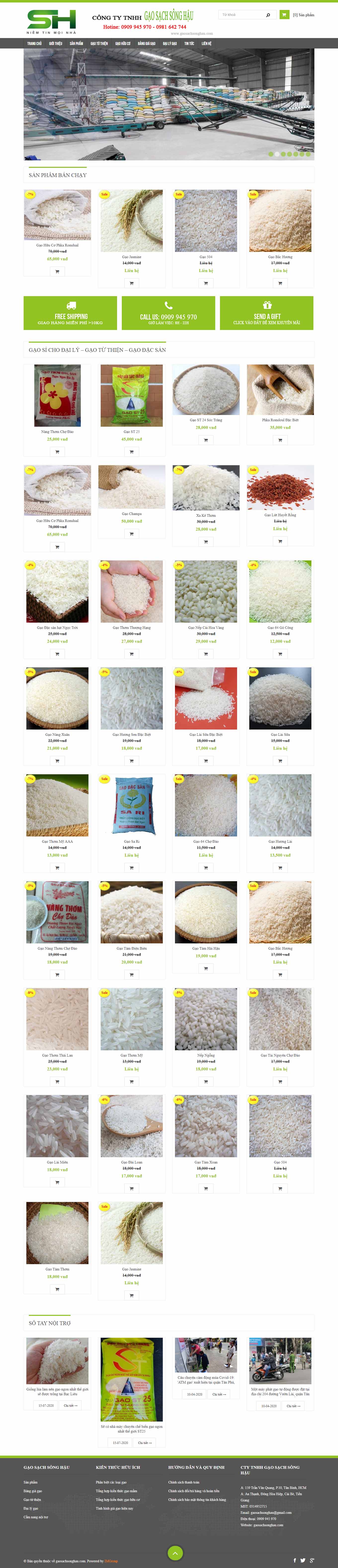
Task: Open the Gạo Sa Ri product card
Action: tap(131, 805)
